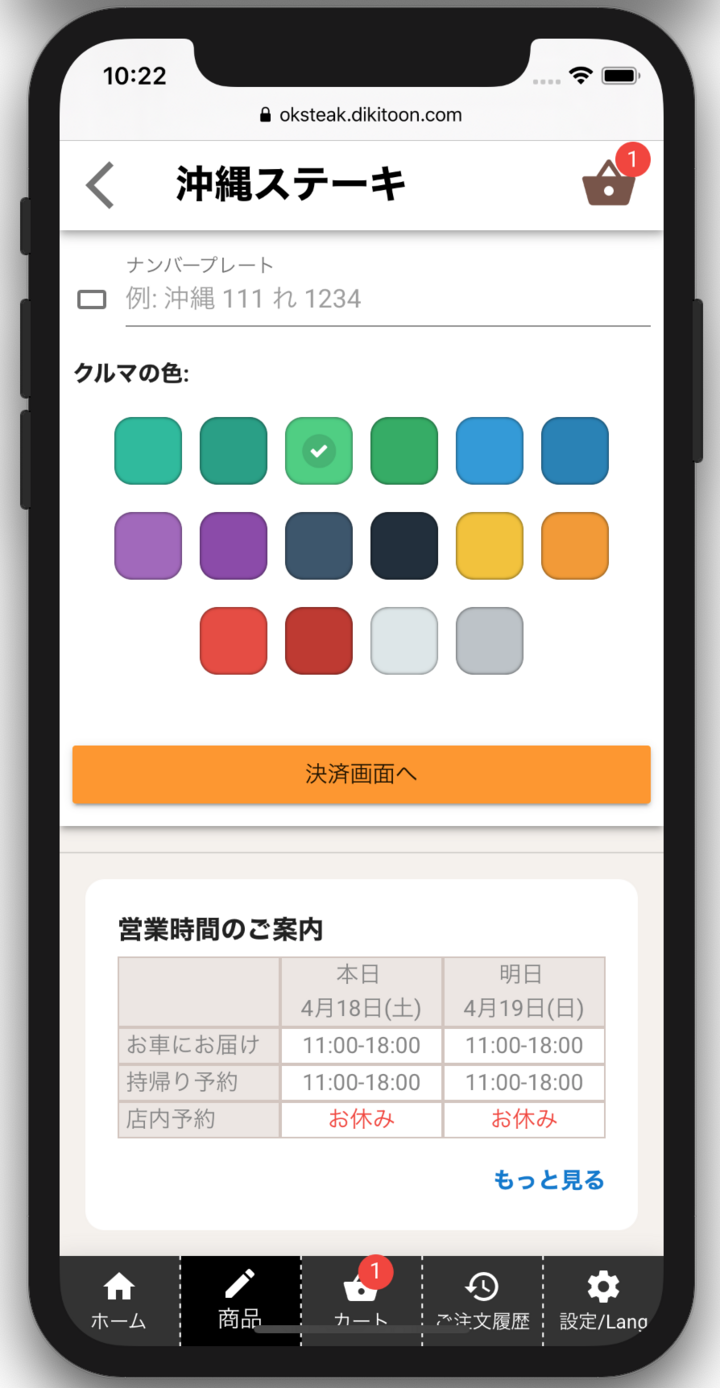Screen dimensions: 720x1388
Task: Switch to the 設定/Lang tab
Action: tap(603, 1300)
